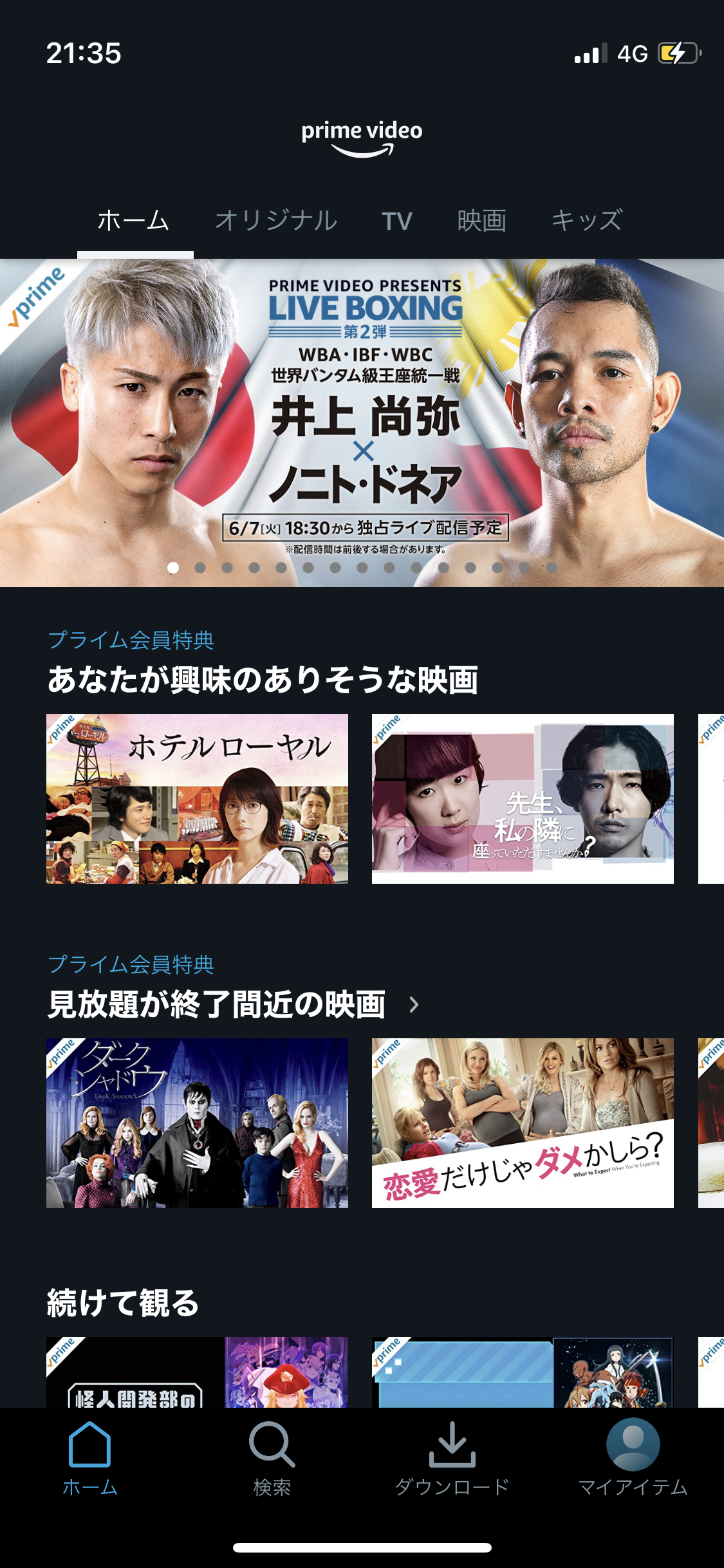
Task: Tap the ホーム tab in the bottom bar
Action: click(90, 1458)
